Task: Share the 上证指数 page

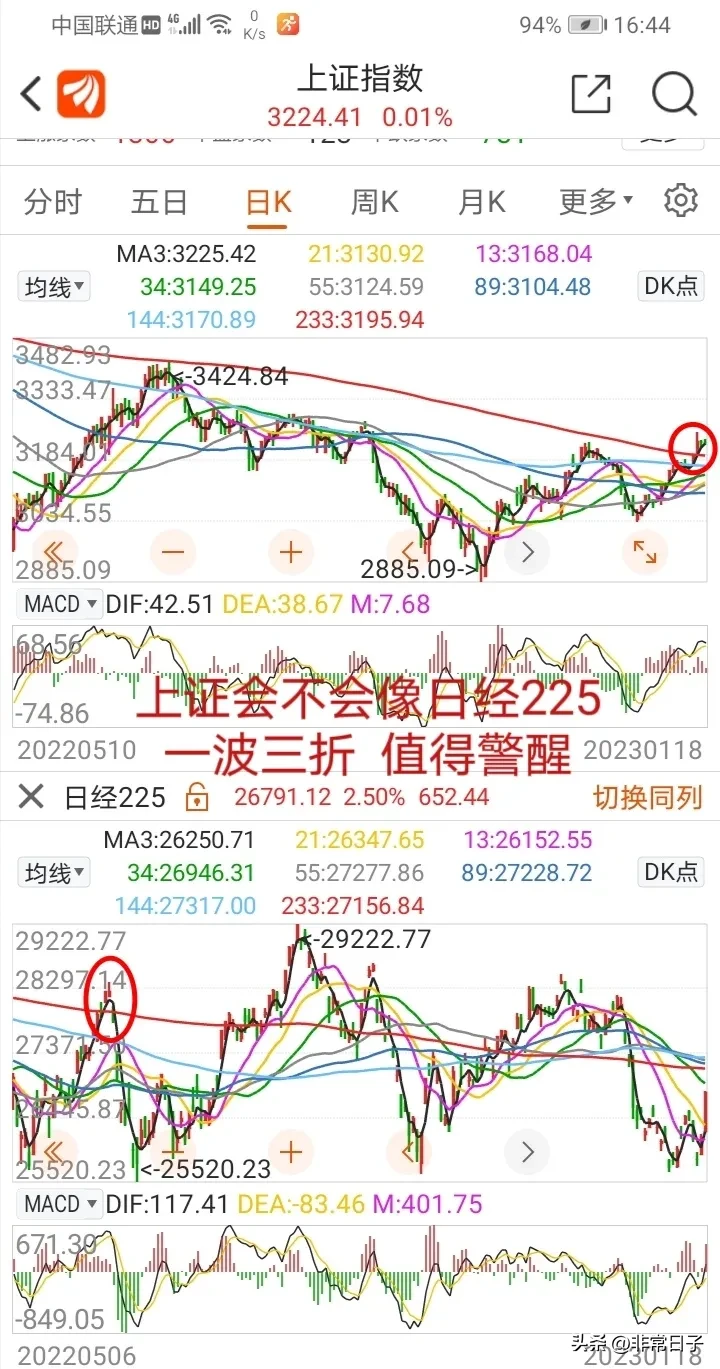Action: click(591, 94)
